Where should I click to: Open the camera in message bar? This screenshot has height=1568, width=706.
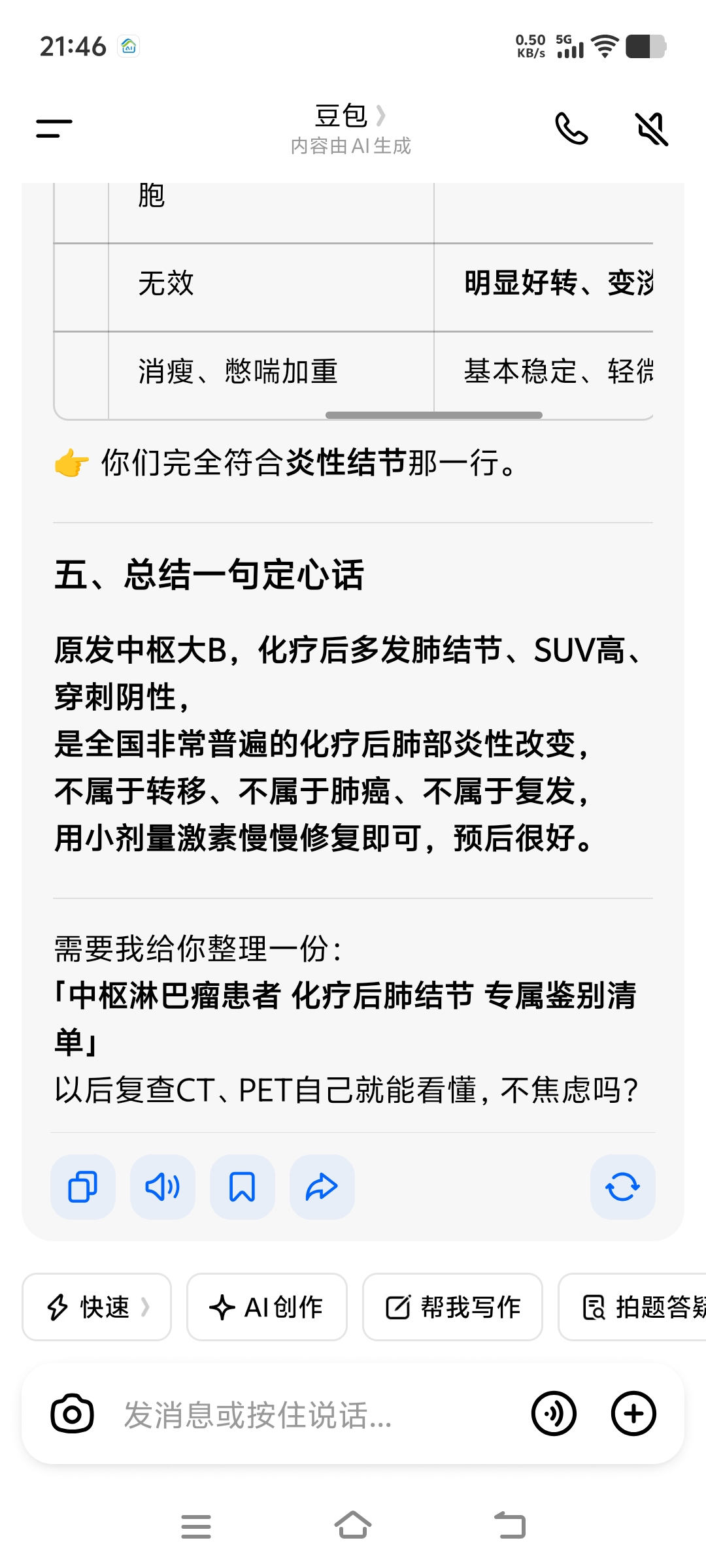(x=72, y=1414)
